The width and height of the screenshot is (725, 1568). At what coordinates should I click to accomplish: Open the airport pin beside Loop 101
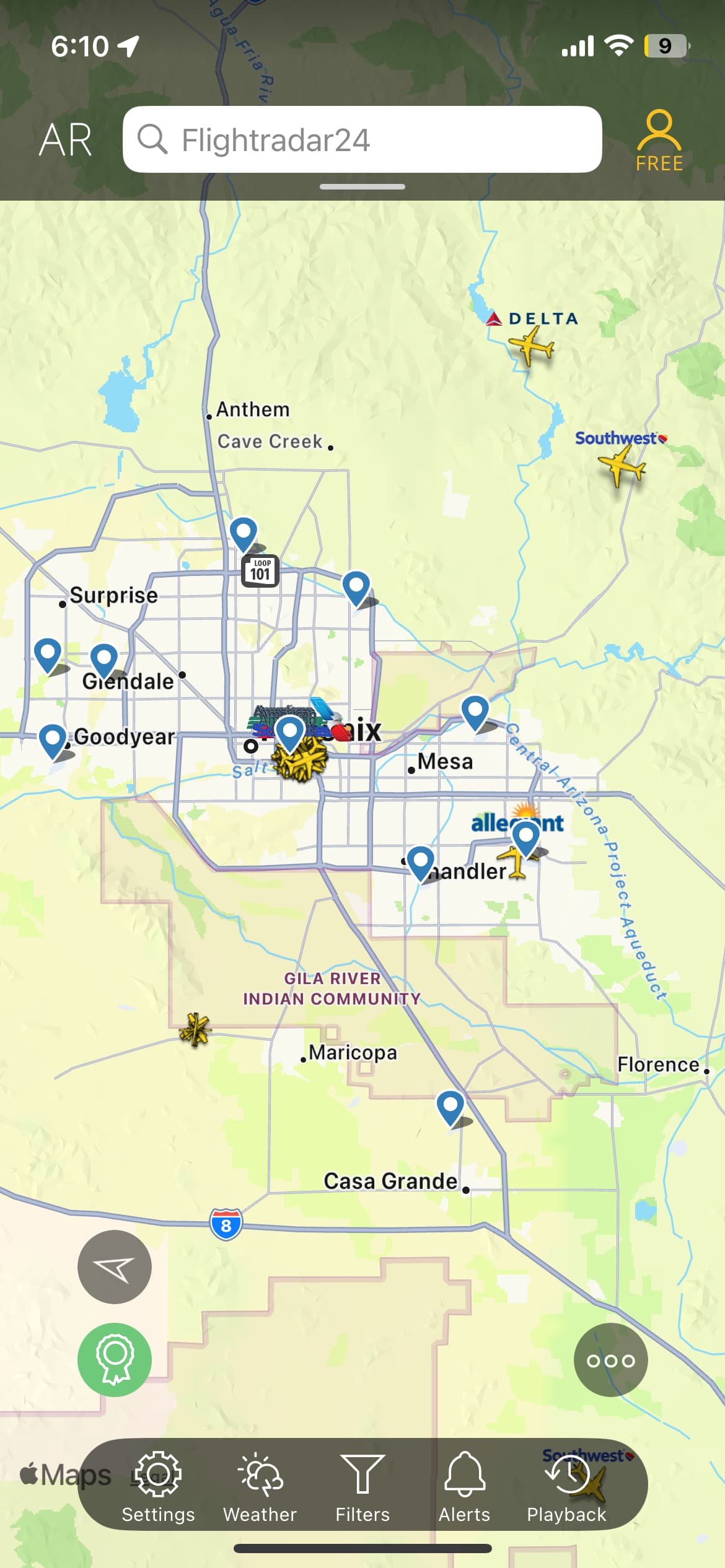pos(244,533)
